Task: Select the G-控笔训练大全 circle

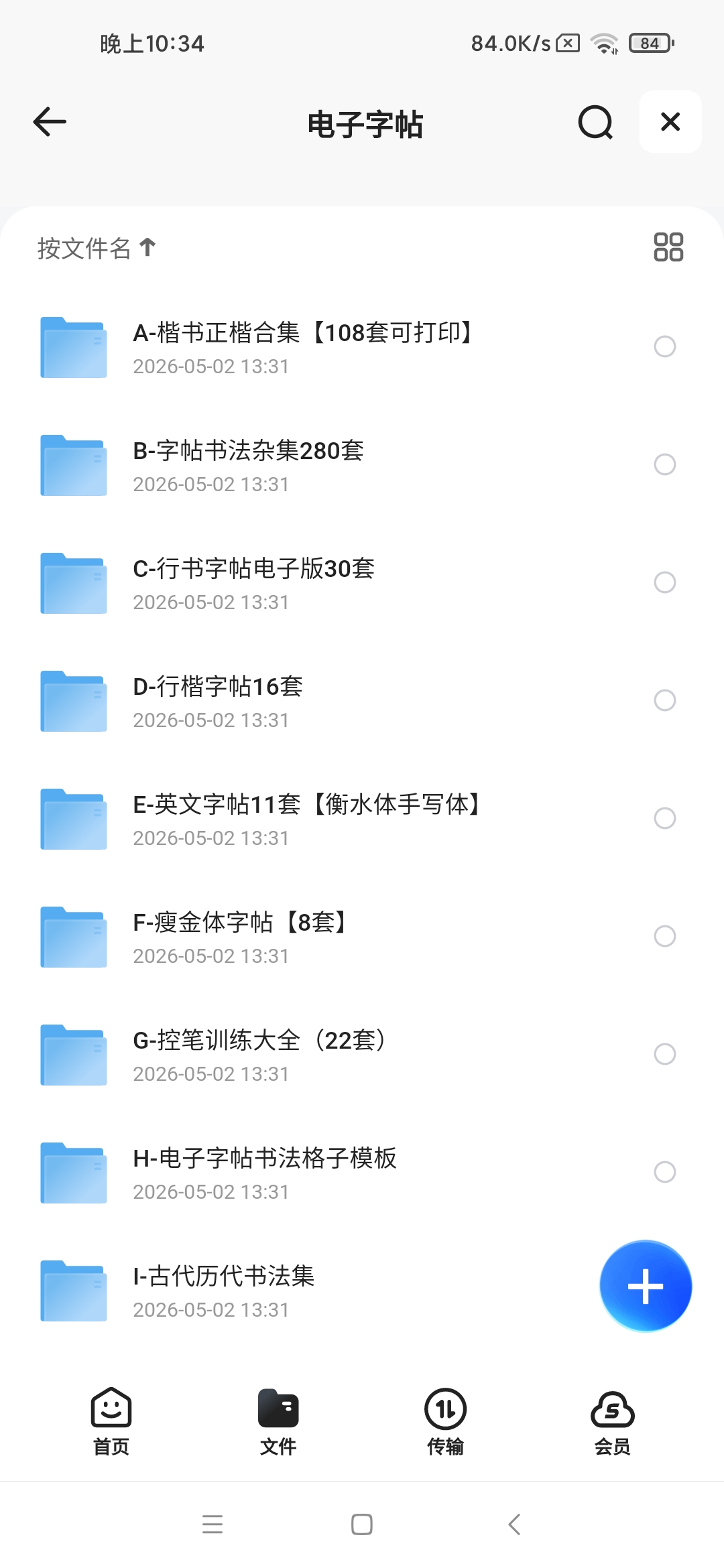Action: tap(664, 1054)
